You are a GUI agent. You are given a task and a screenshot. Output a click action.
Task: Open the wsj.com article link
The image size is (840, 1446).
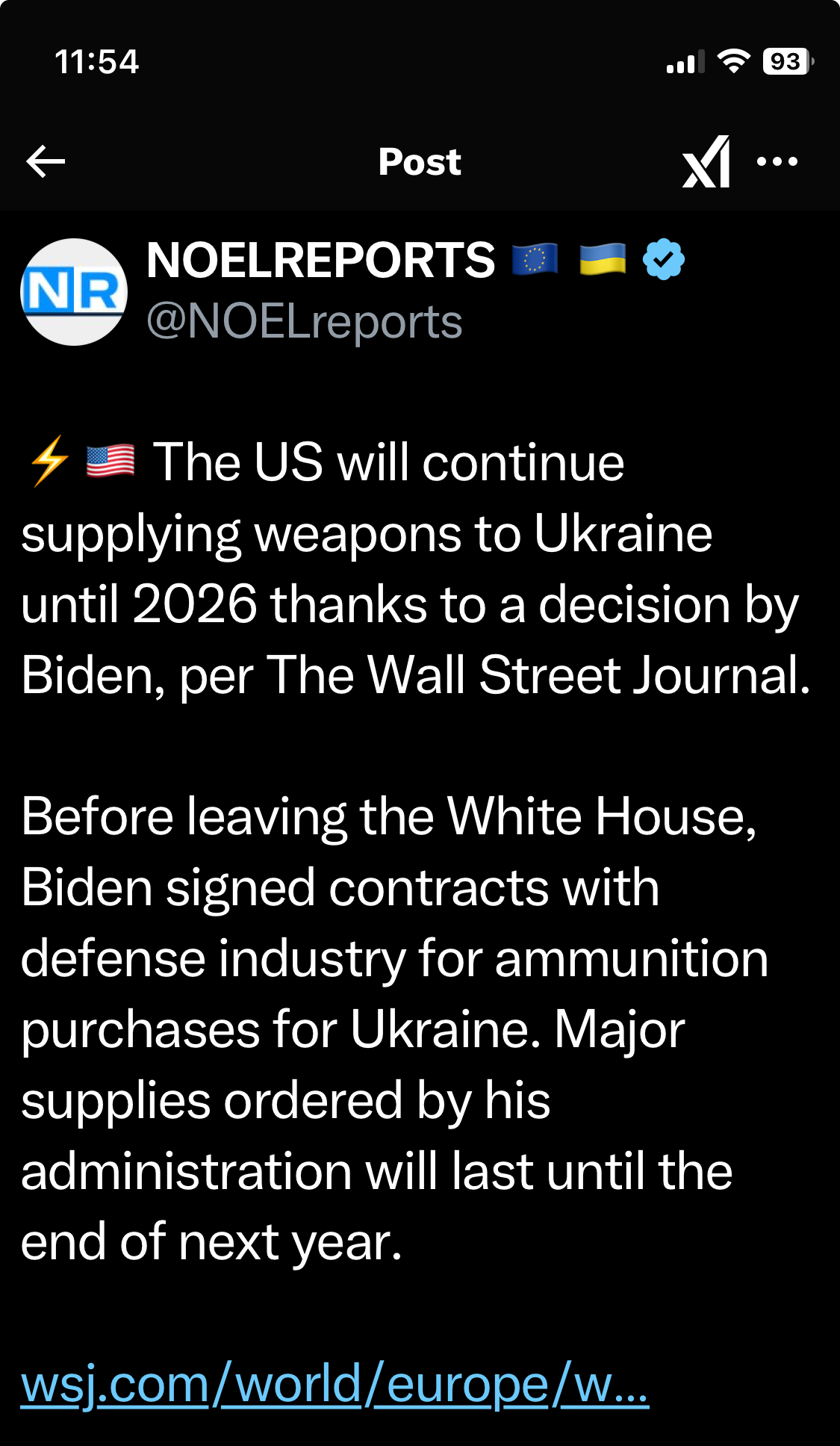(x=335, y=1384)
